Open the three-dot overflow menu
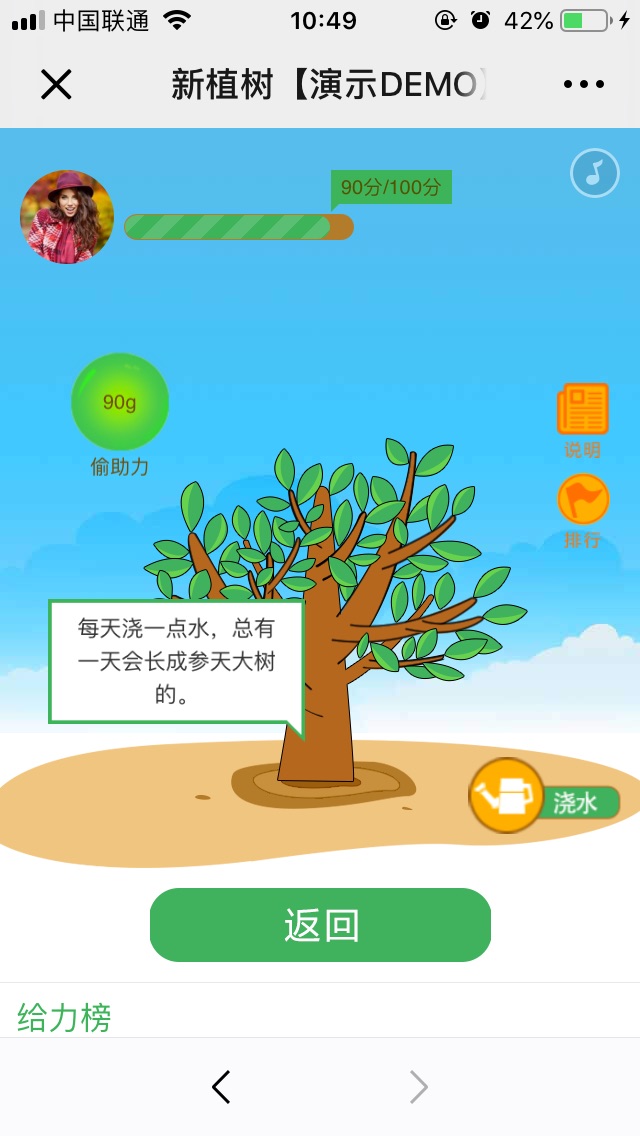This screenshot has width=640, height=1136. (x=584, y=85)
